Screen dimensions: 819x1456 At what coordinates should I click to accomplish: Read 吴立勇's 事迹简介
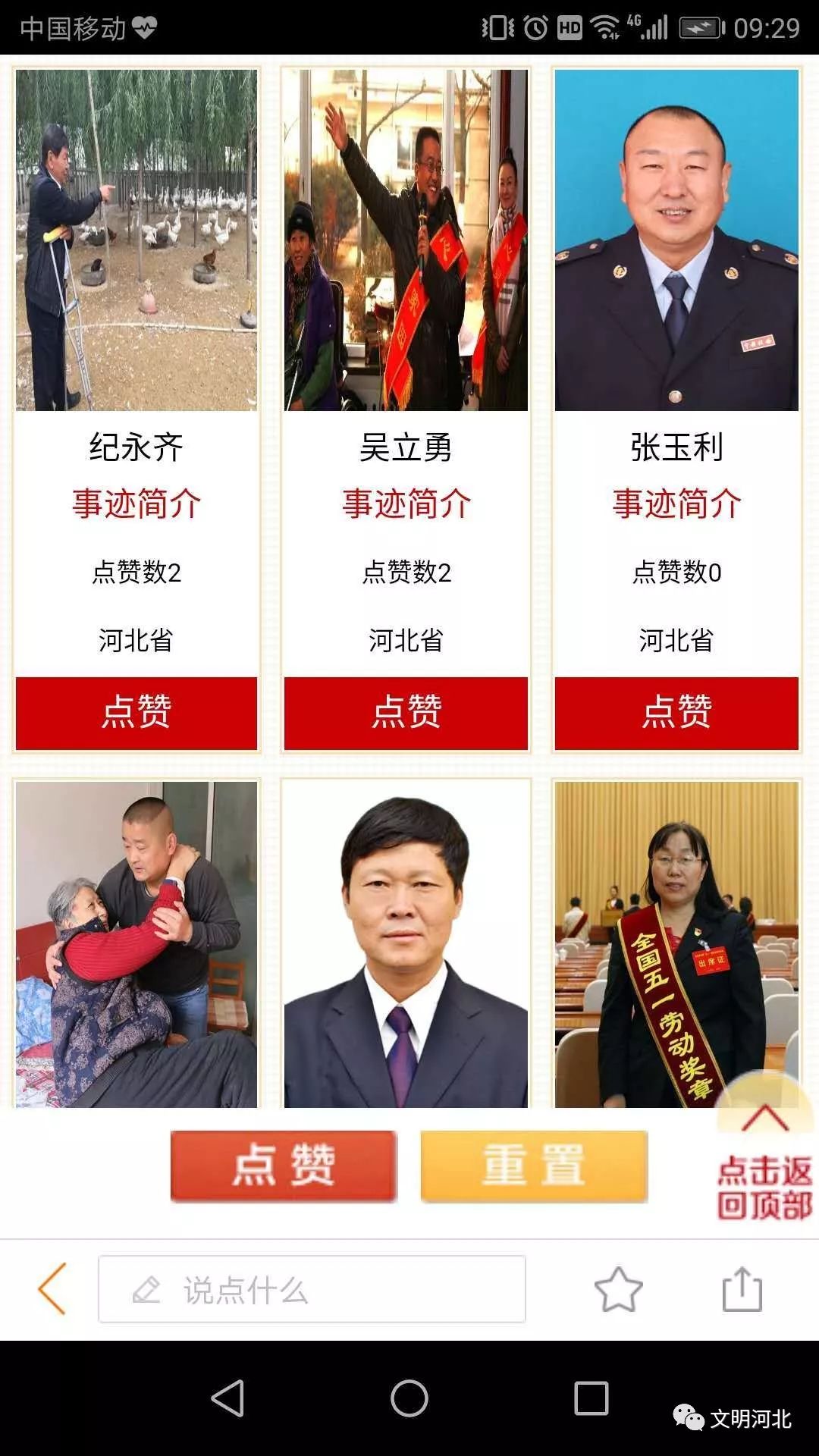click(406, 504)
